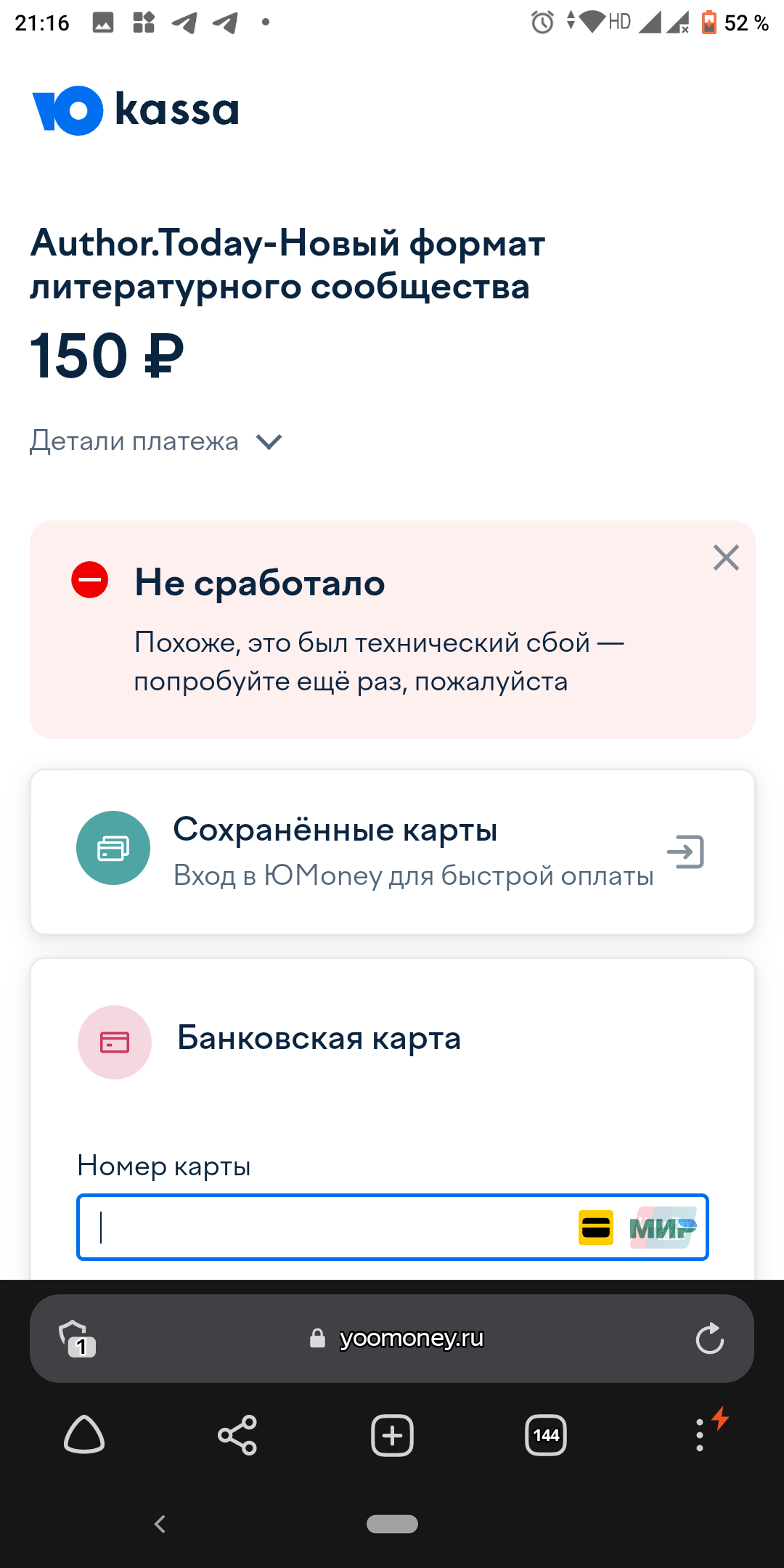784x1568 pixels.
Task: Tap the system home pill
Action: tap(392, 1524)
